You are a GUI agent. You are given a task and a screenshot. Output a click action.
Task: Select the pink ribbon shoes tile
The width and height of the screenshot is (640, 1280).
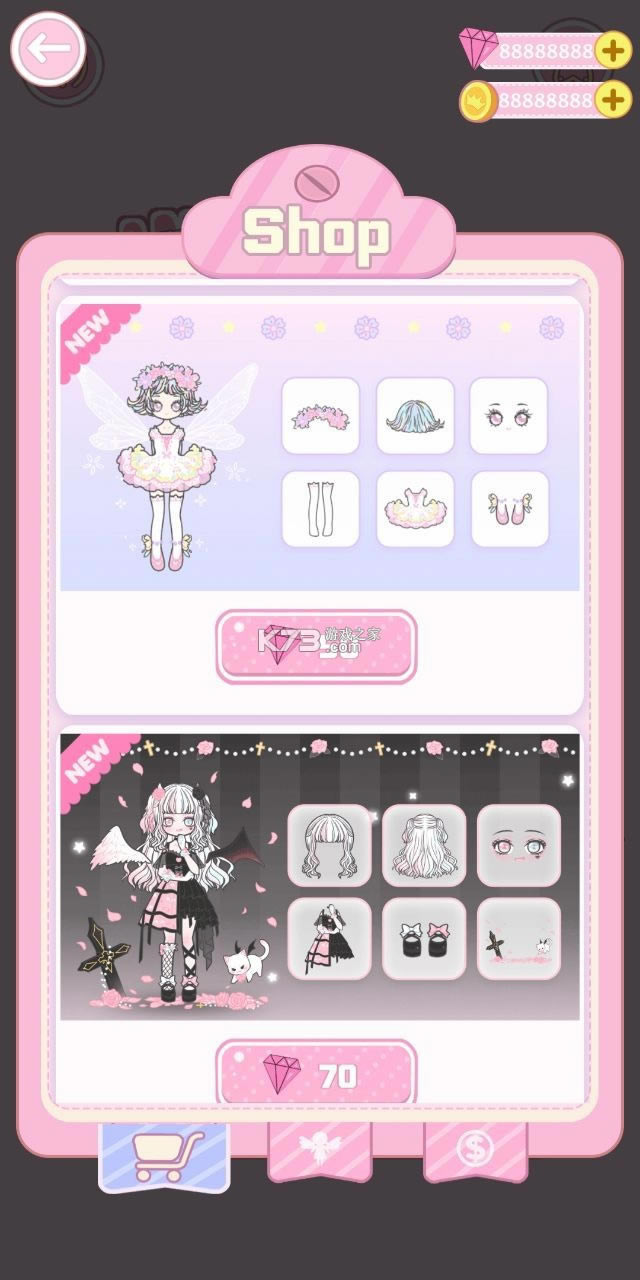pos(509,510)
